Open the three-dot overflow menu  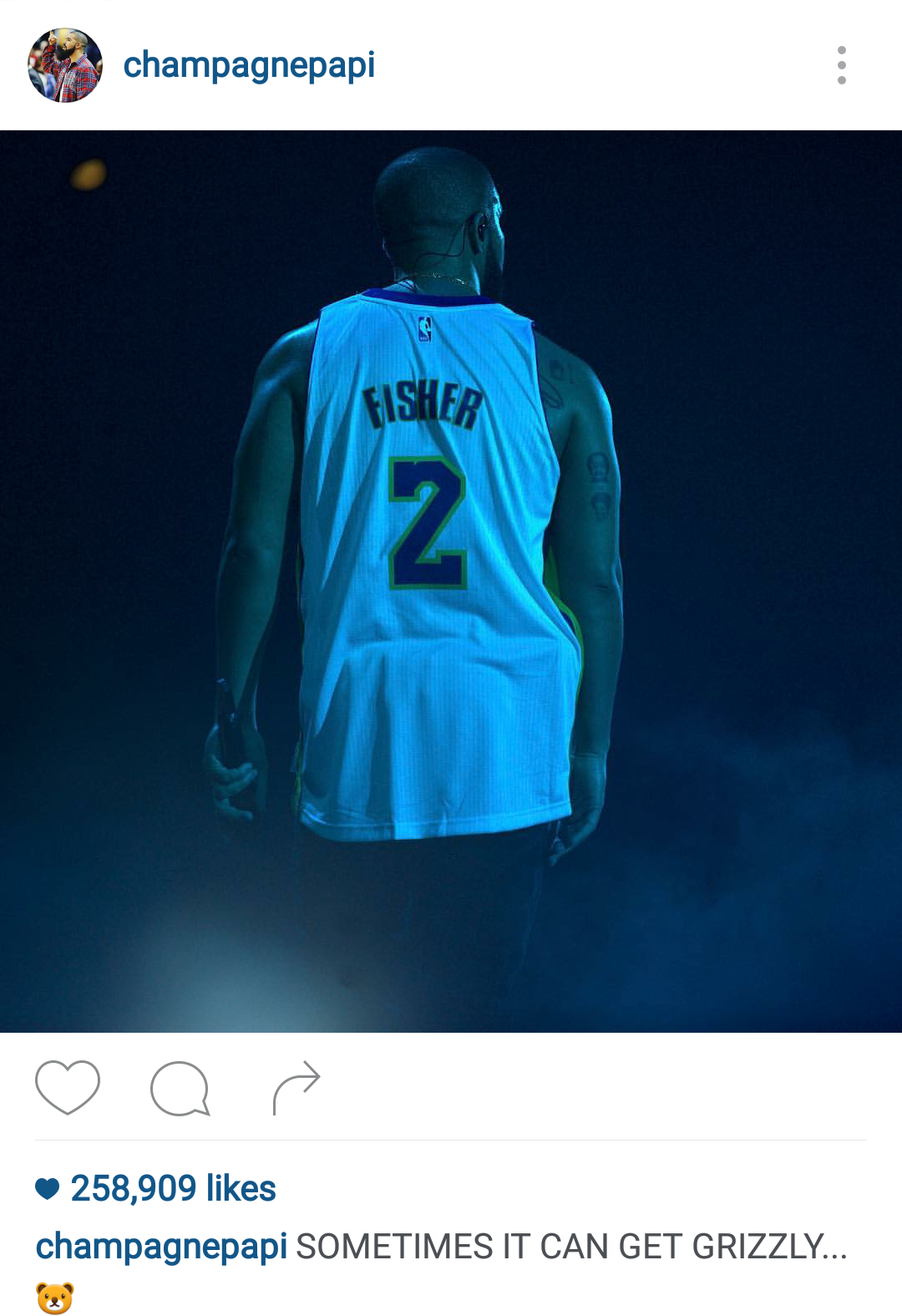point(841,65)
